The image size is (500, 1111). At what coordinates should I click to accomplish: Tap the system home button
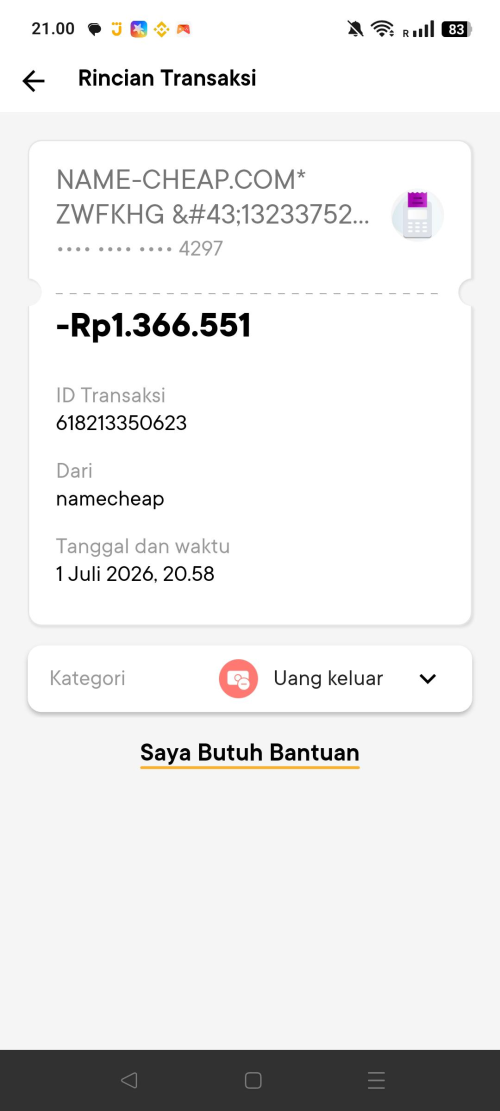(x=253, y=1080)
